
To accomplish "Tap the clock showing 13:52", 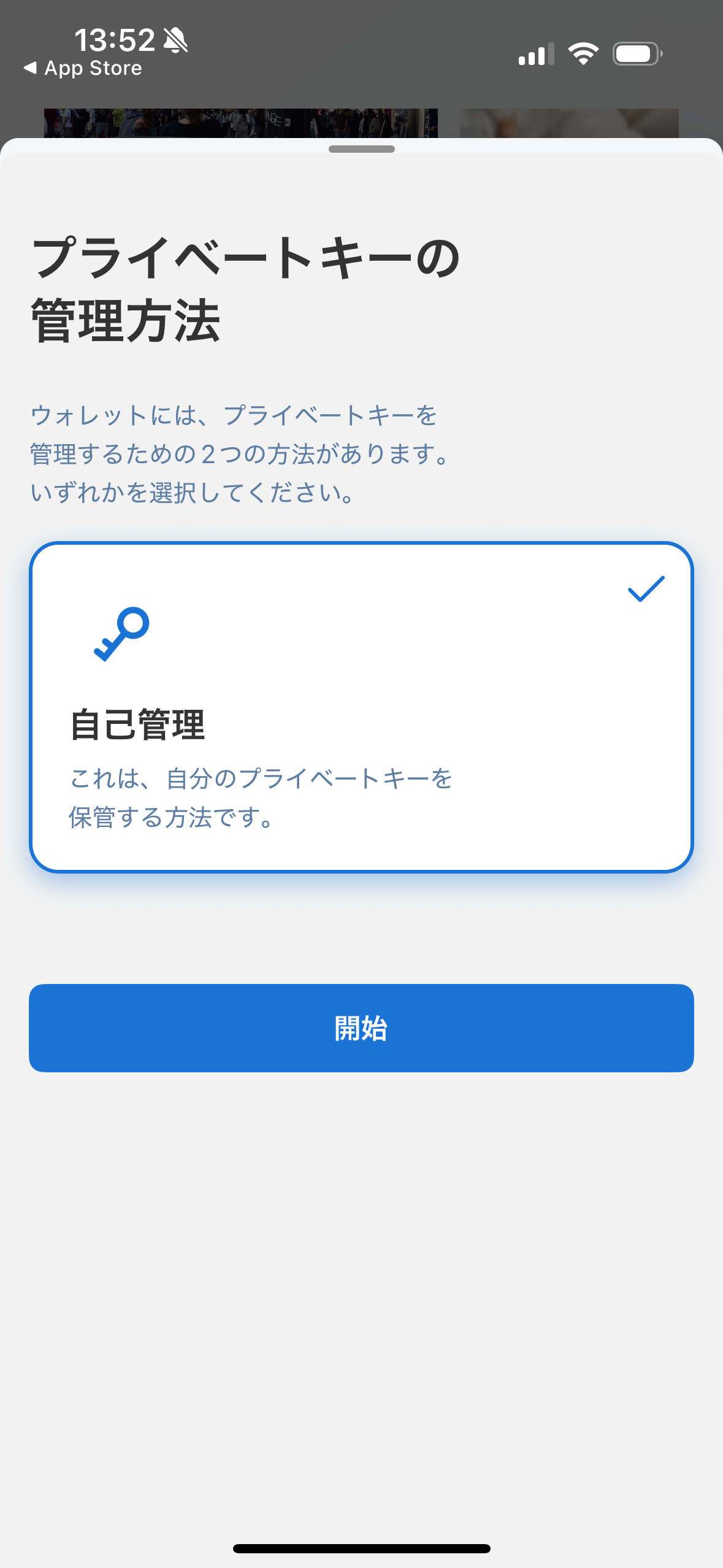I will pos(115,39).
